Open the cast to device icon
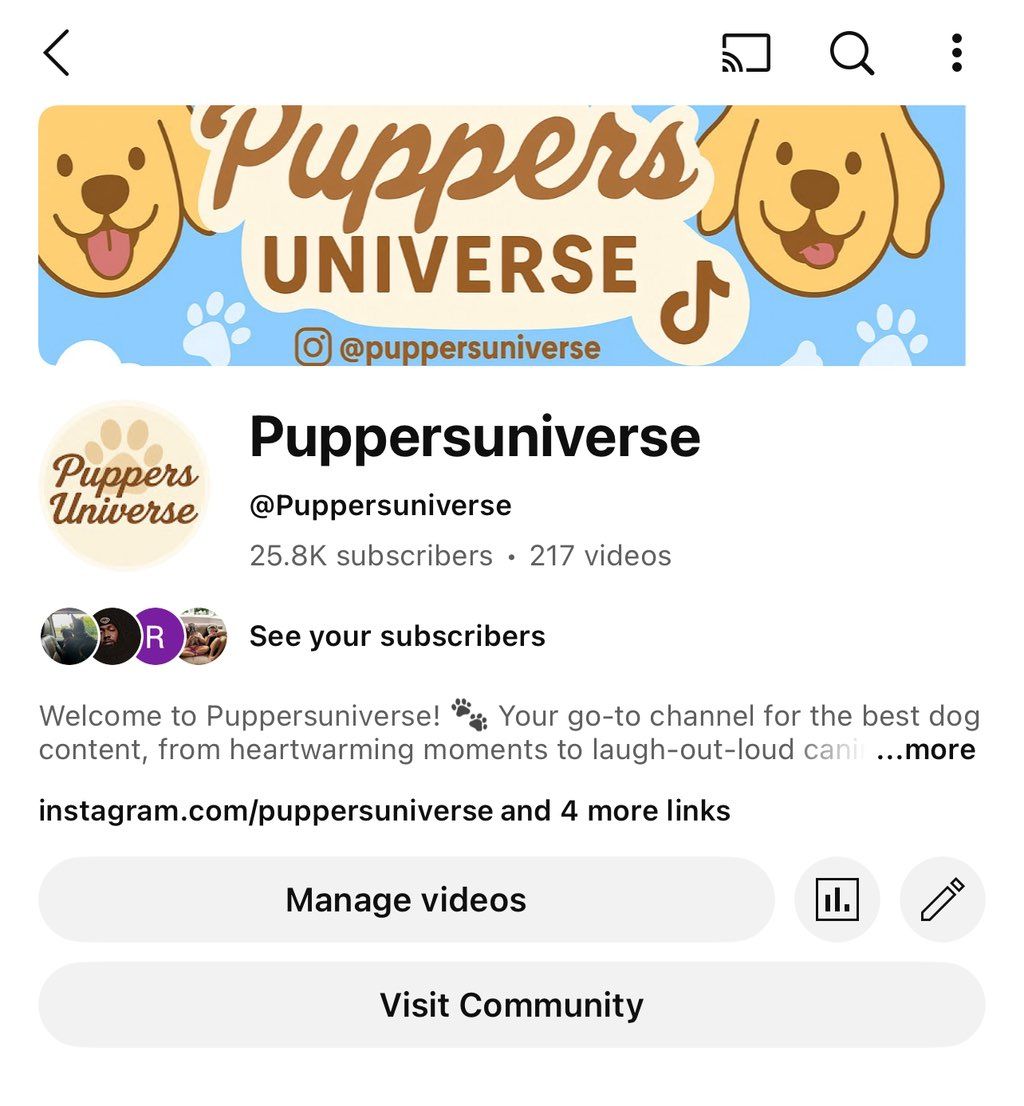The image size is (1024, 1106). [x=746, y=53]
